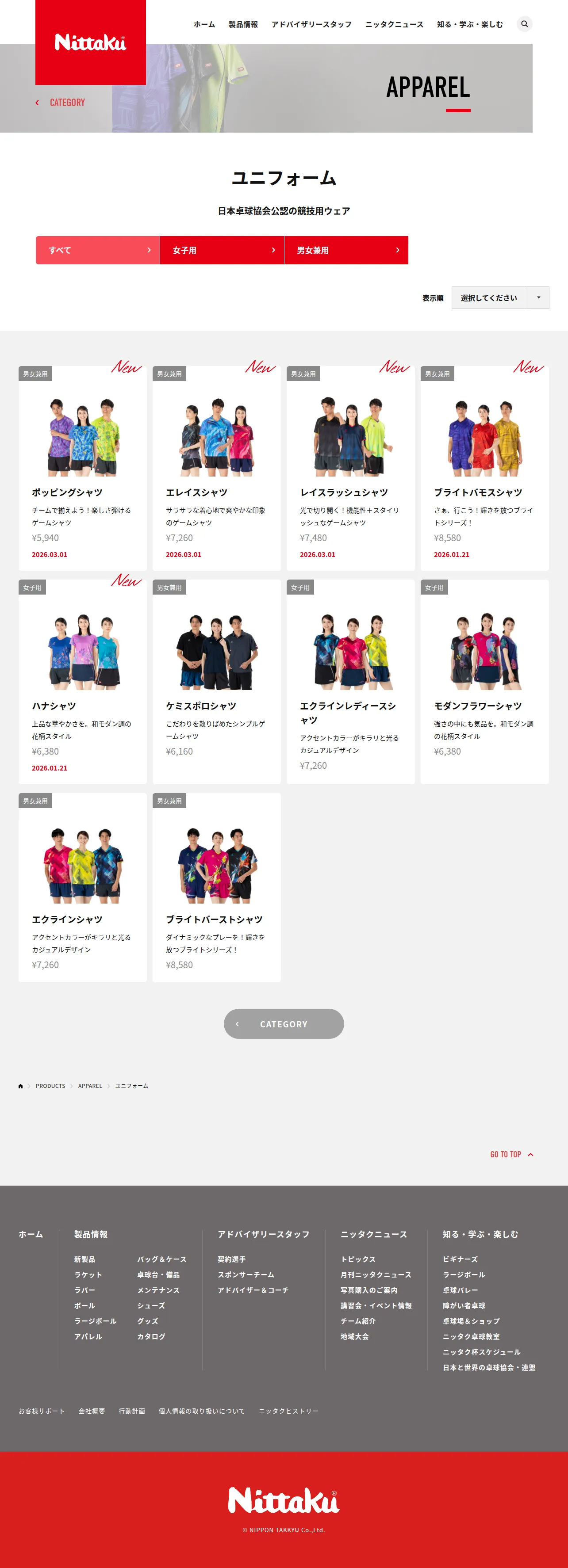This screenshot has height=1568, width=568.
Task: Open the ケミスポロシャツ product card
Action: pyautogui.click(x=217, y=682)
